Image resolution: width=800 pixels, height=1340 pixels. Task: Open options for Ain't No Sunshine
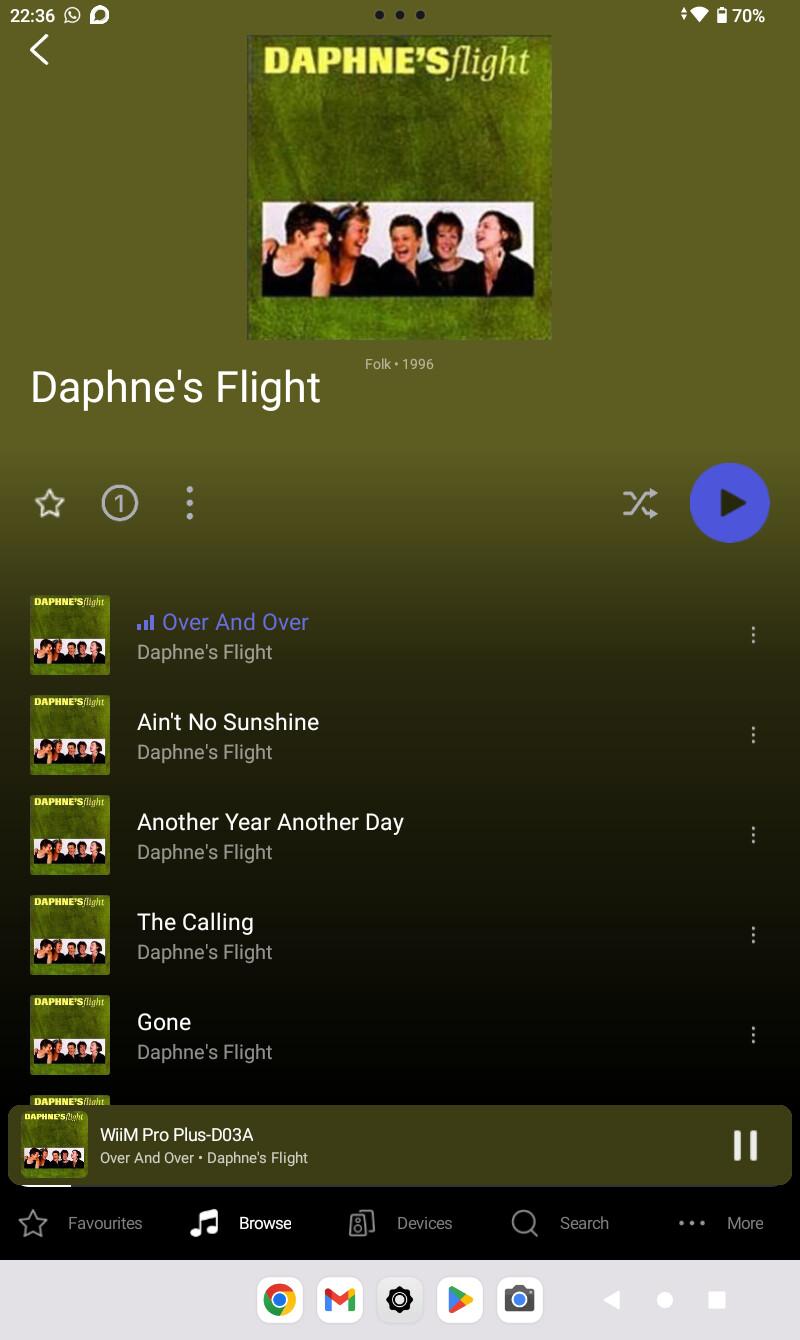[x=753, y=735]
